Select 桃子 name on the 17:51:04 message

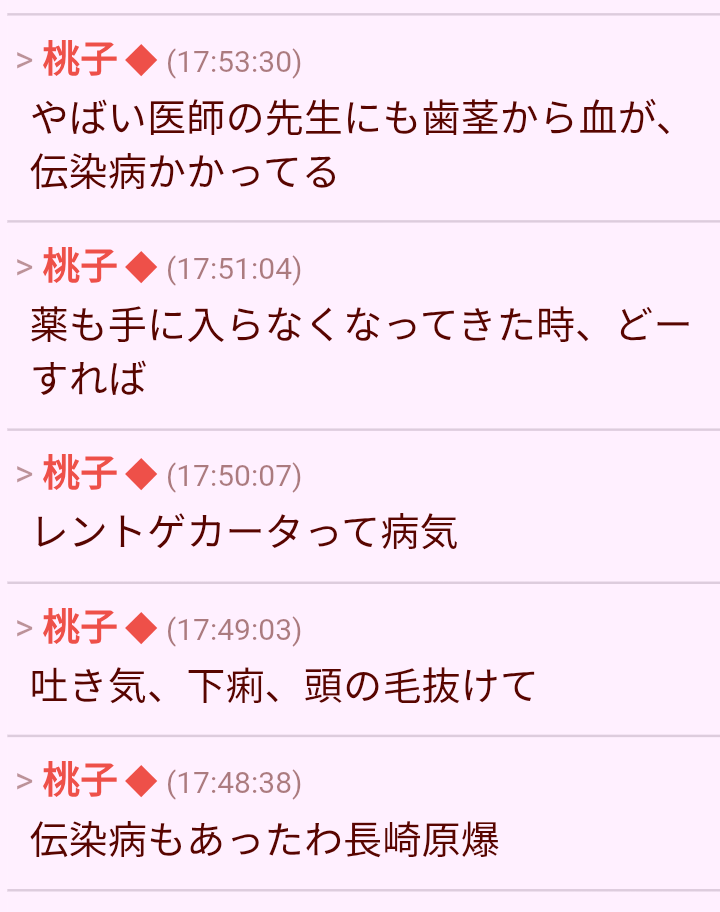[80, 268]
